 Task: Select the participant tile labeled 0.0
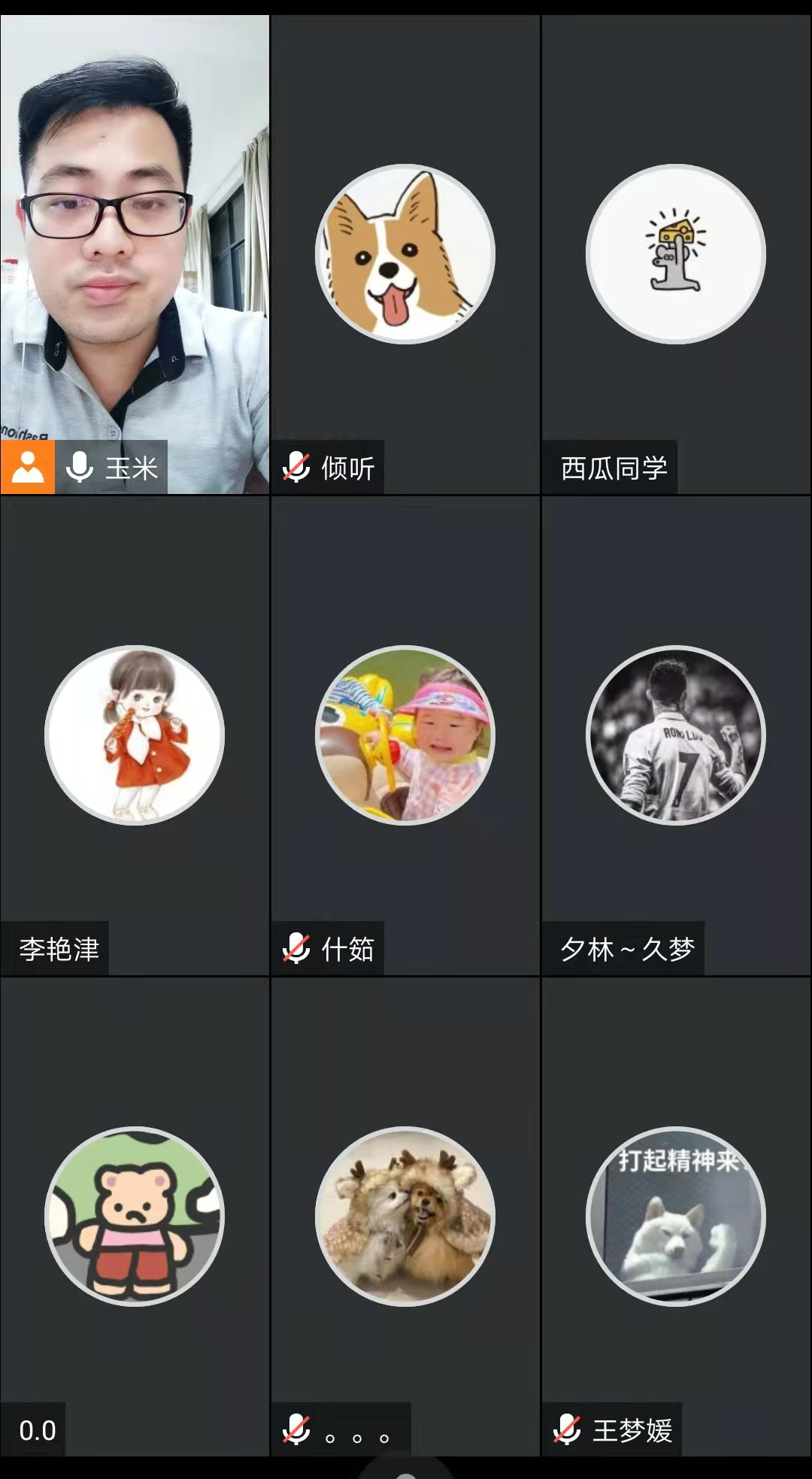point(135,1217)
